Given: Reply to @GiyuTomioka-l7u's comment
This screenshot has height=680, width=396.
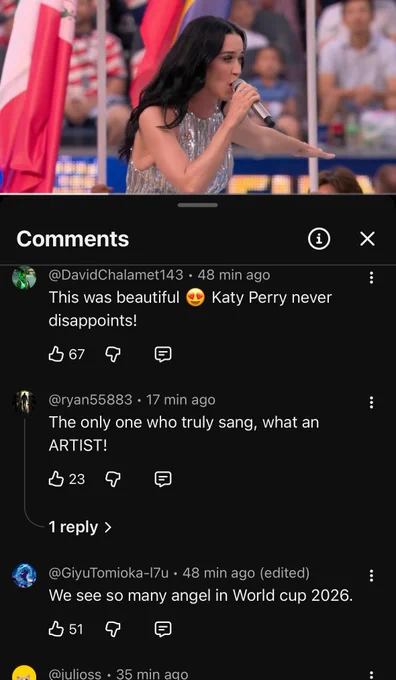Looking at the screenshot, I should coord(163,629).
